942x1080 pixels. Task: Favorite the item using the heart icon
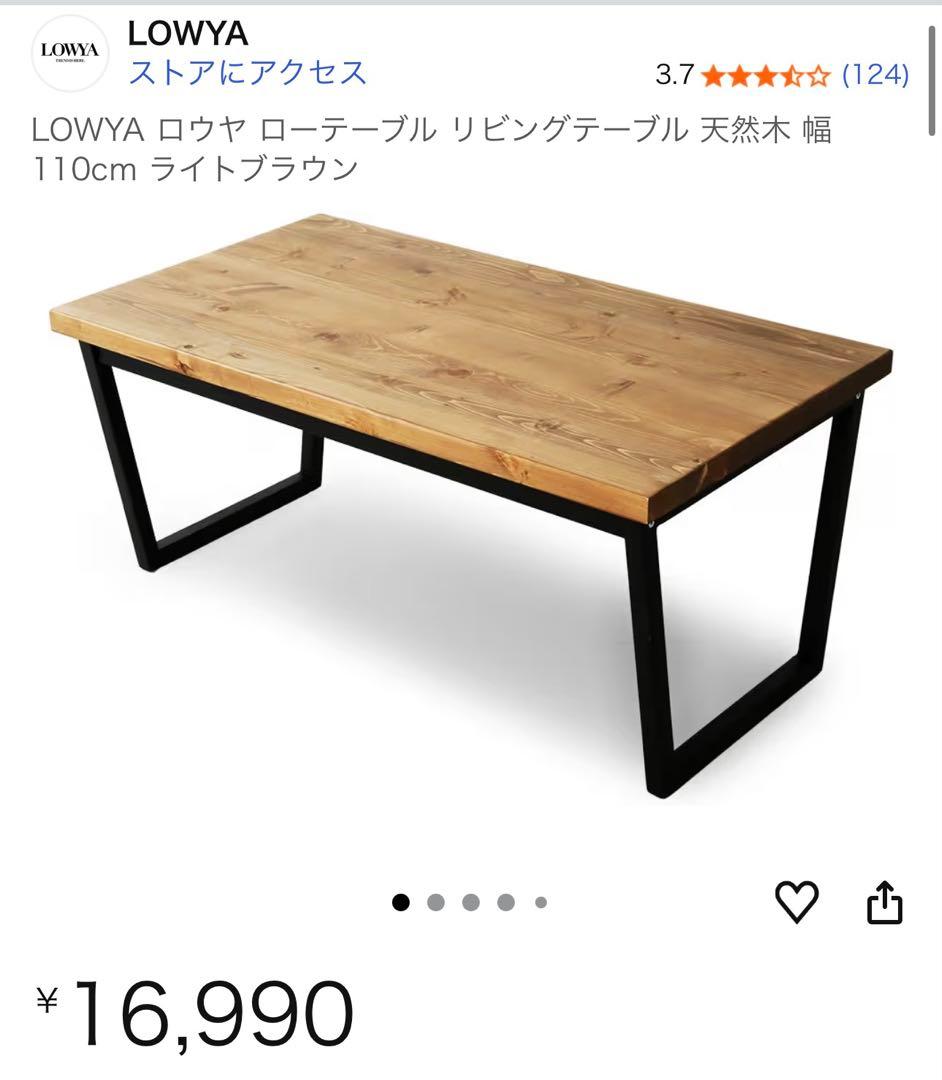coord(796,903)
